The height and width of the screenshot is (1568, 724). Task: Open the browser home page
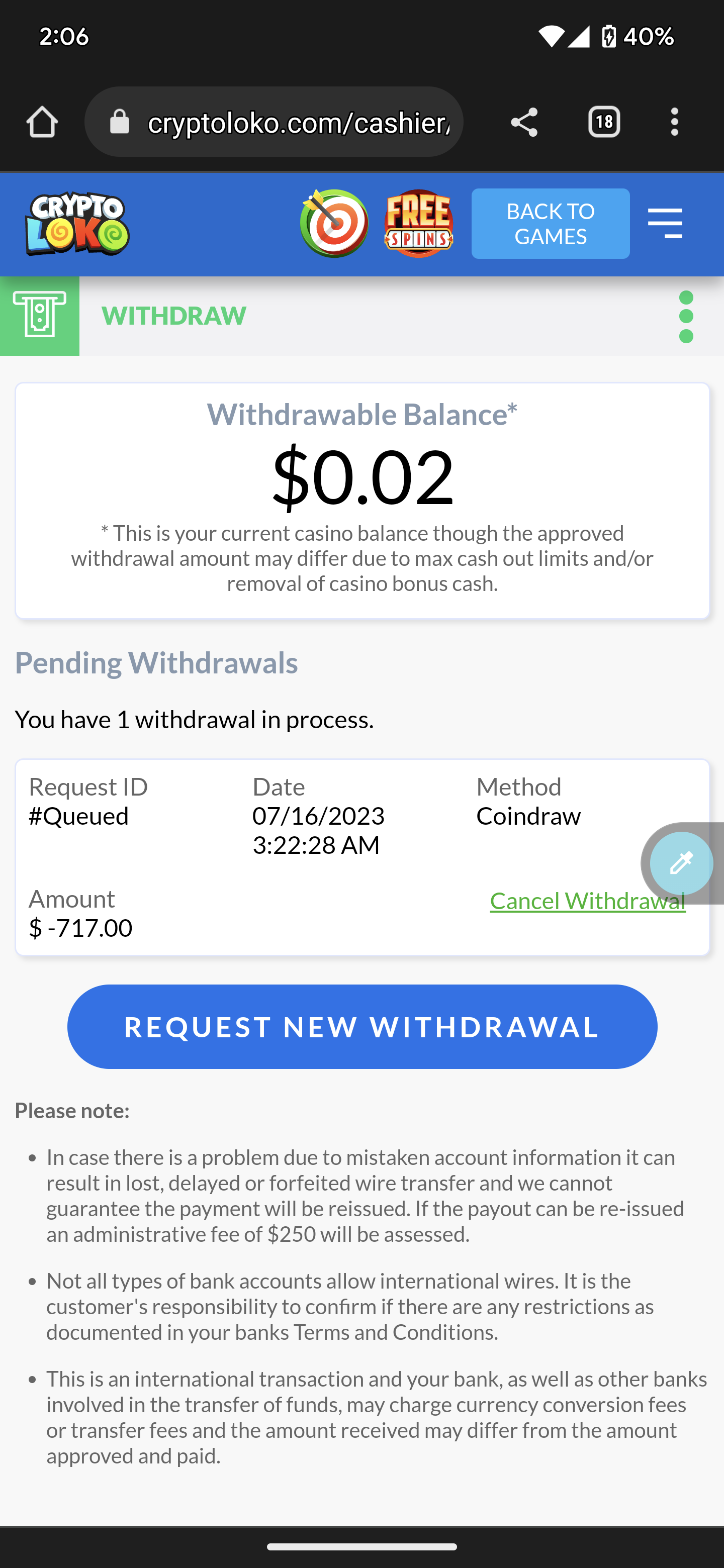(42, 122)
